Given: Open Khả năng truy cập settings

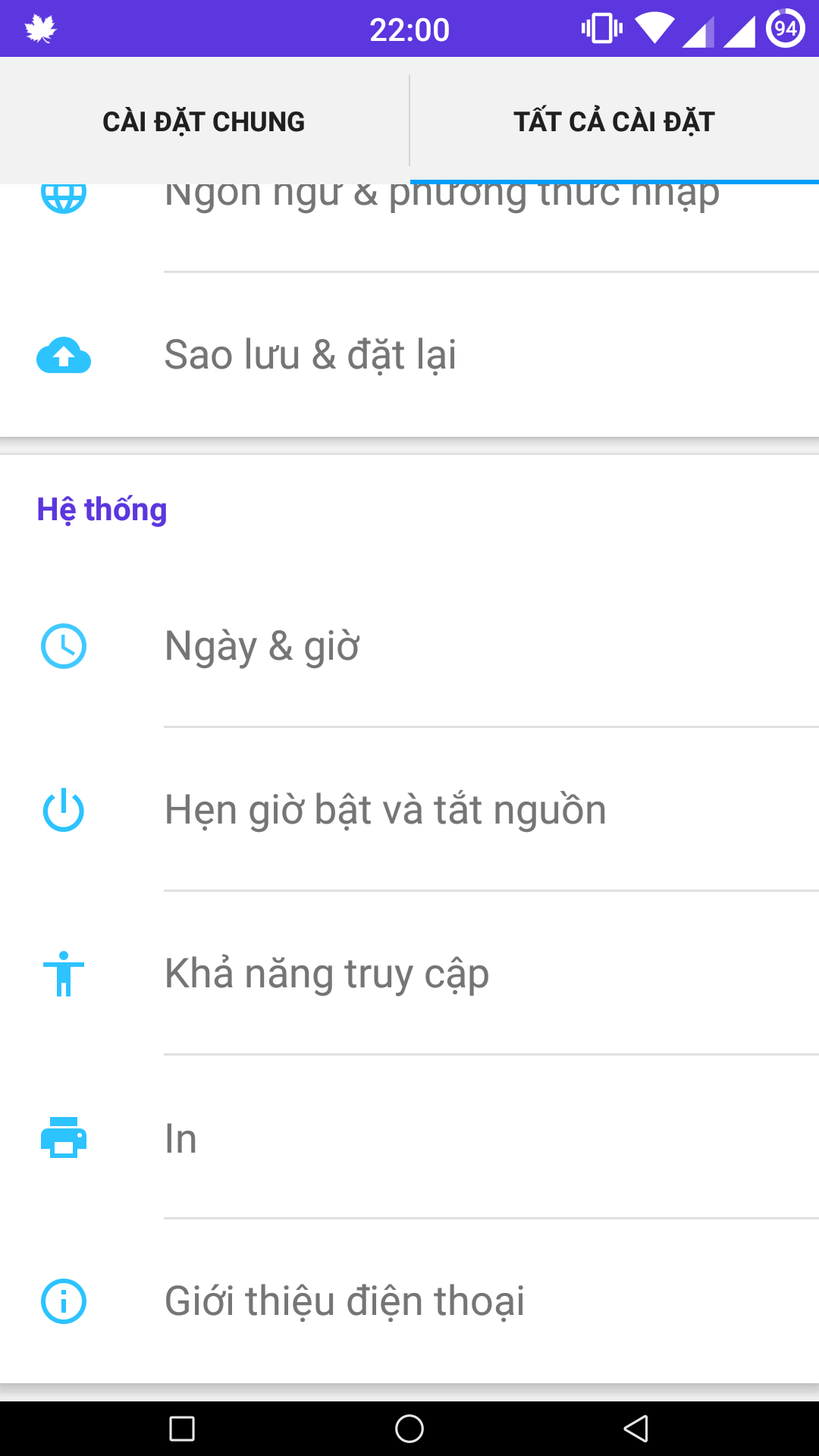Looking at the screenshot, I should pos(409,974).
